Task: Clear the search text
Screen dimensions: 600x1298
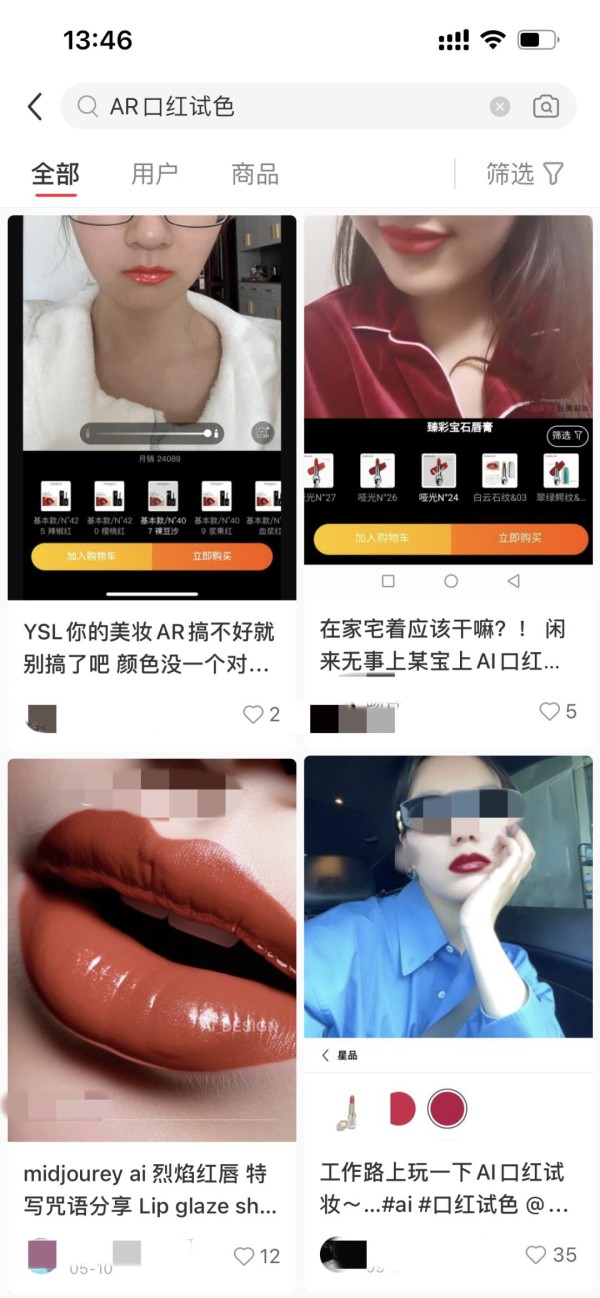Action: [500, 107]
